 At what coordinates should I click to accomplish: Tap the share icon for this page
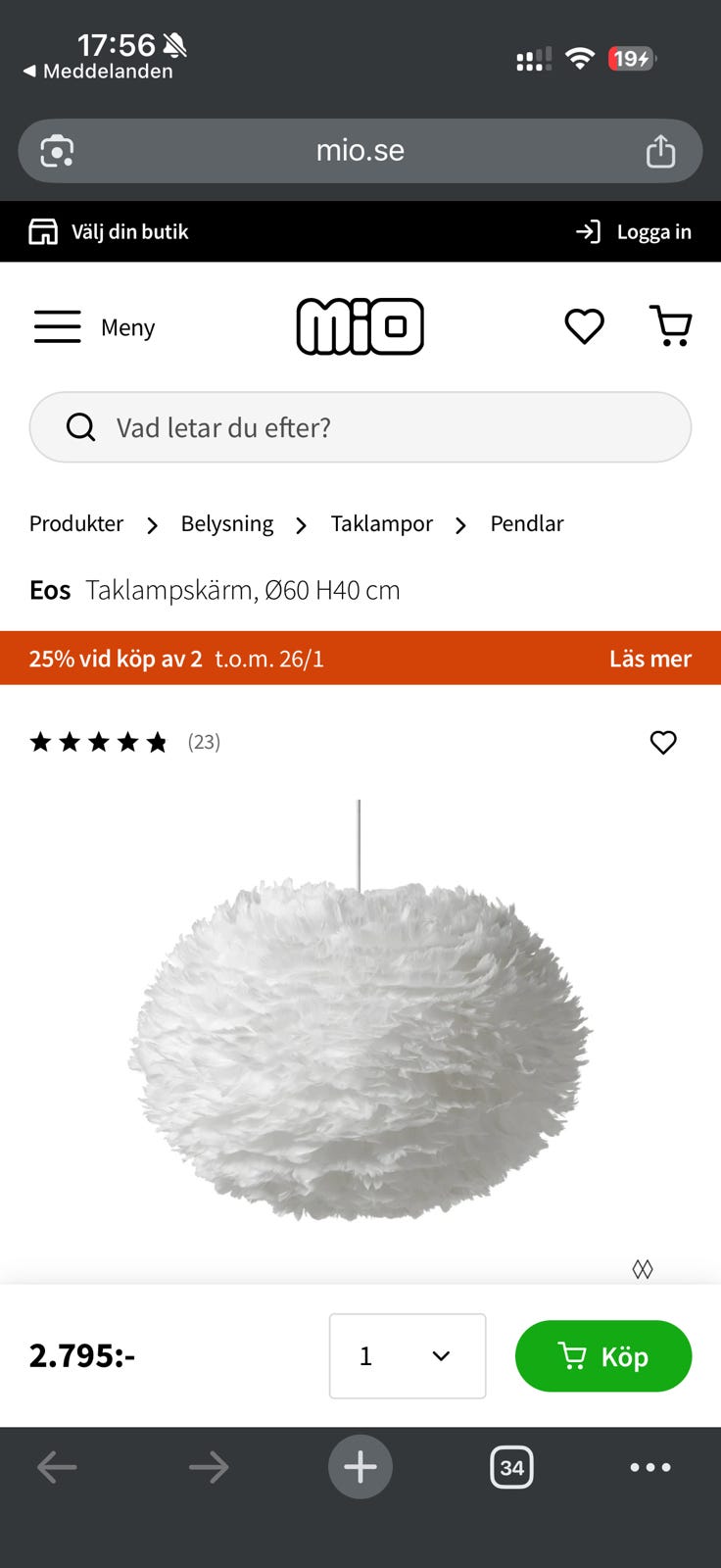click(661, 151)
